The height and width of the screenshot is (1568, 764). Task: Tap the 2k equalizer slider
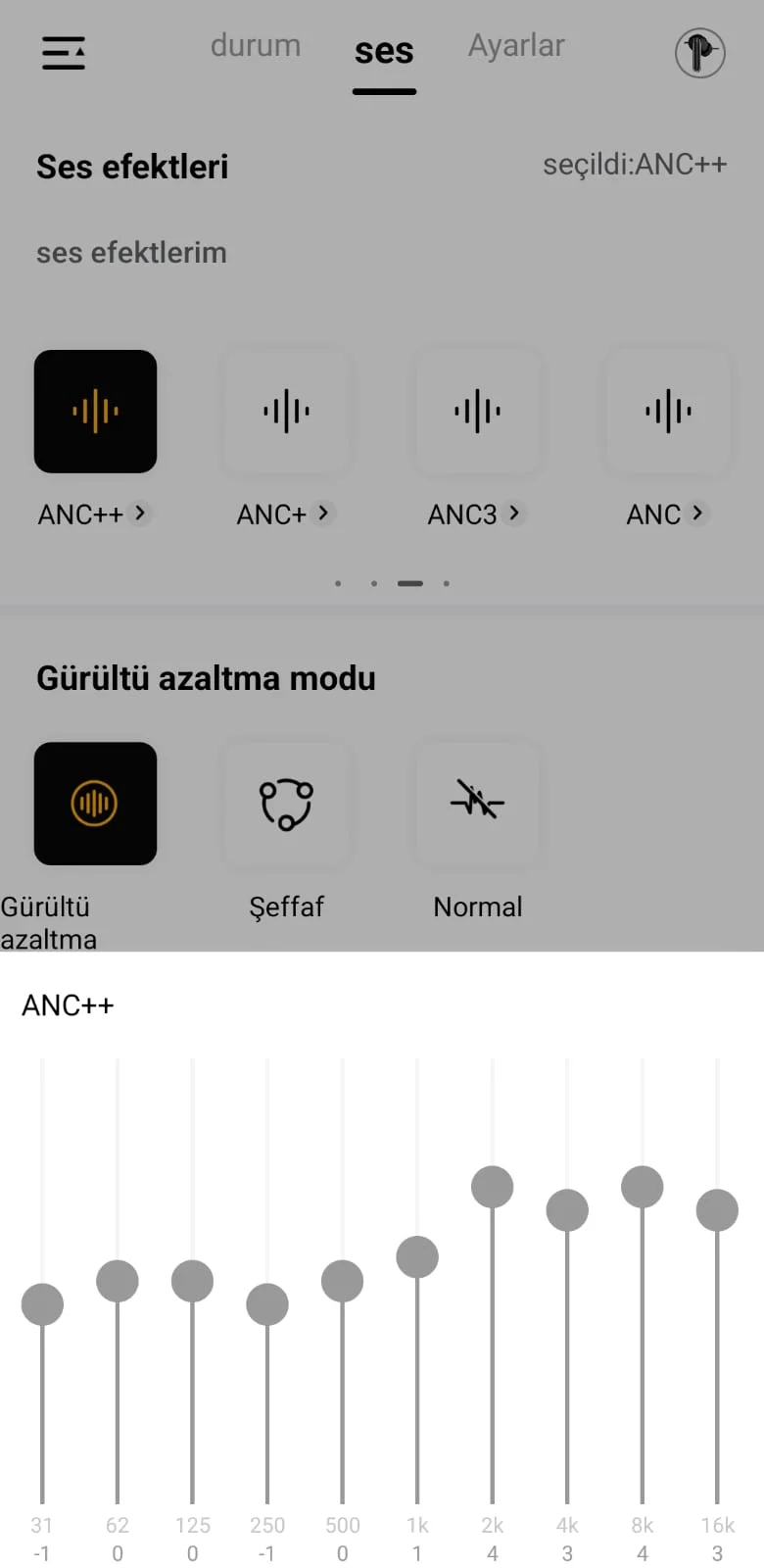click(492, 1187)
